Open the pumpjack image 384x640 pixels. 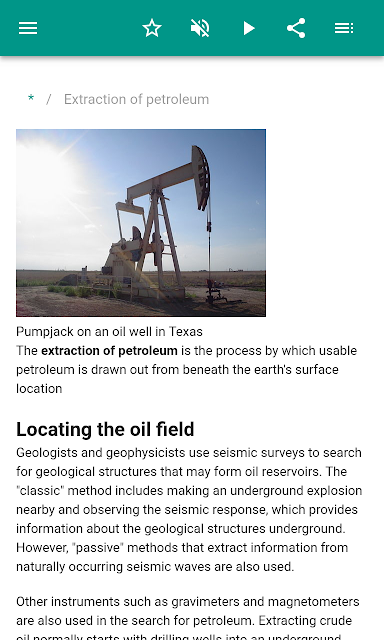(x=141, y=223)
